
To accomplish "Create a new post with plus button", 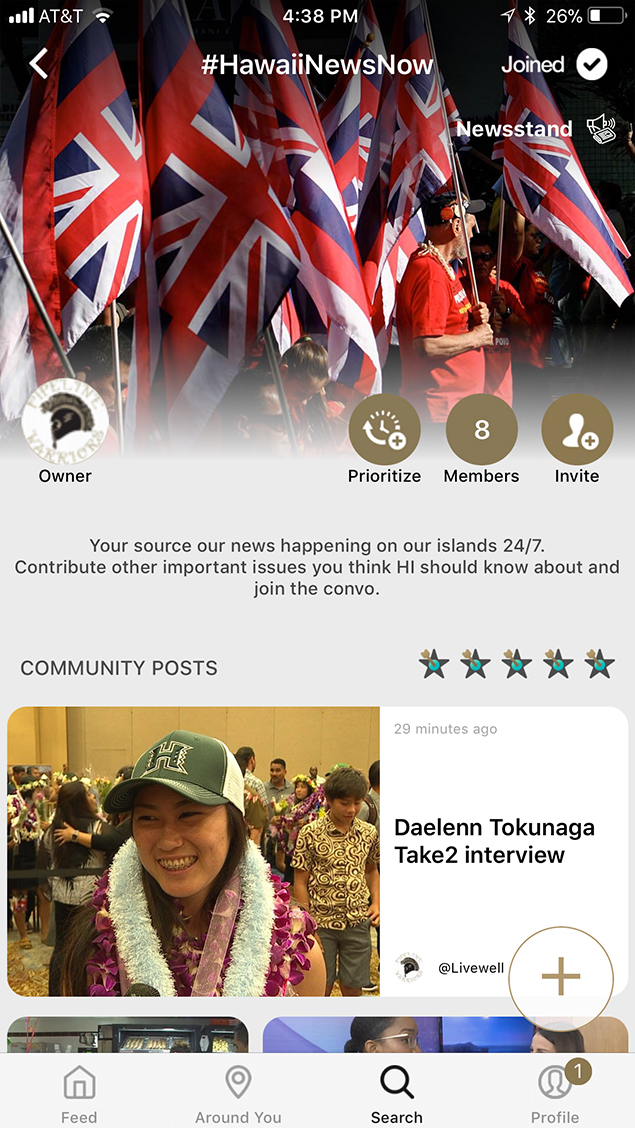I will click(x=560, y=977).
